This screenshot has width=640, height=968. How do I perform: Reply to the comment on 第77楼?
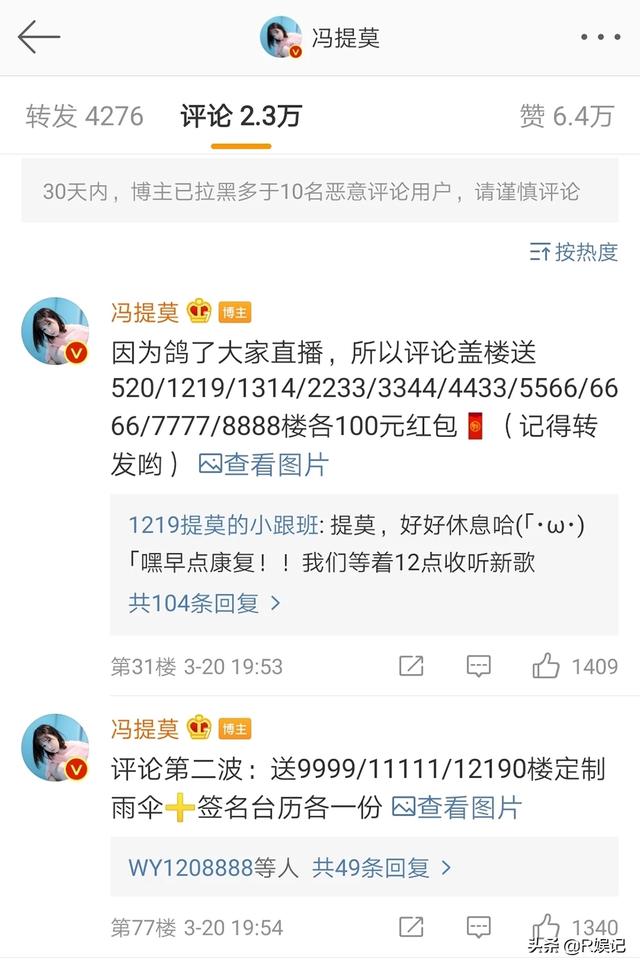point(479,927)
